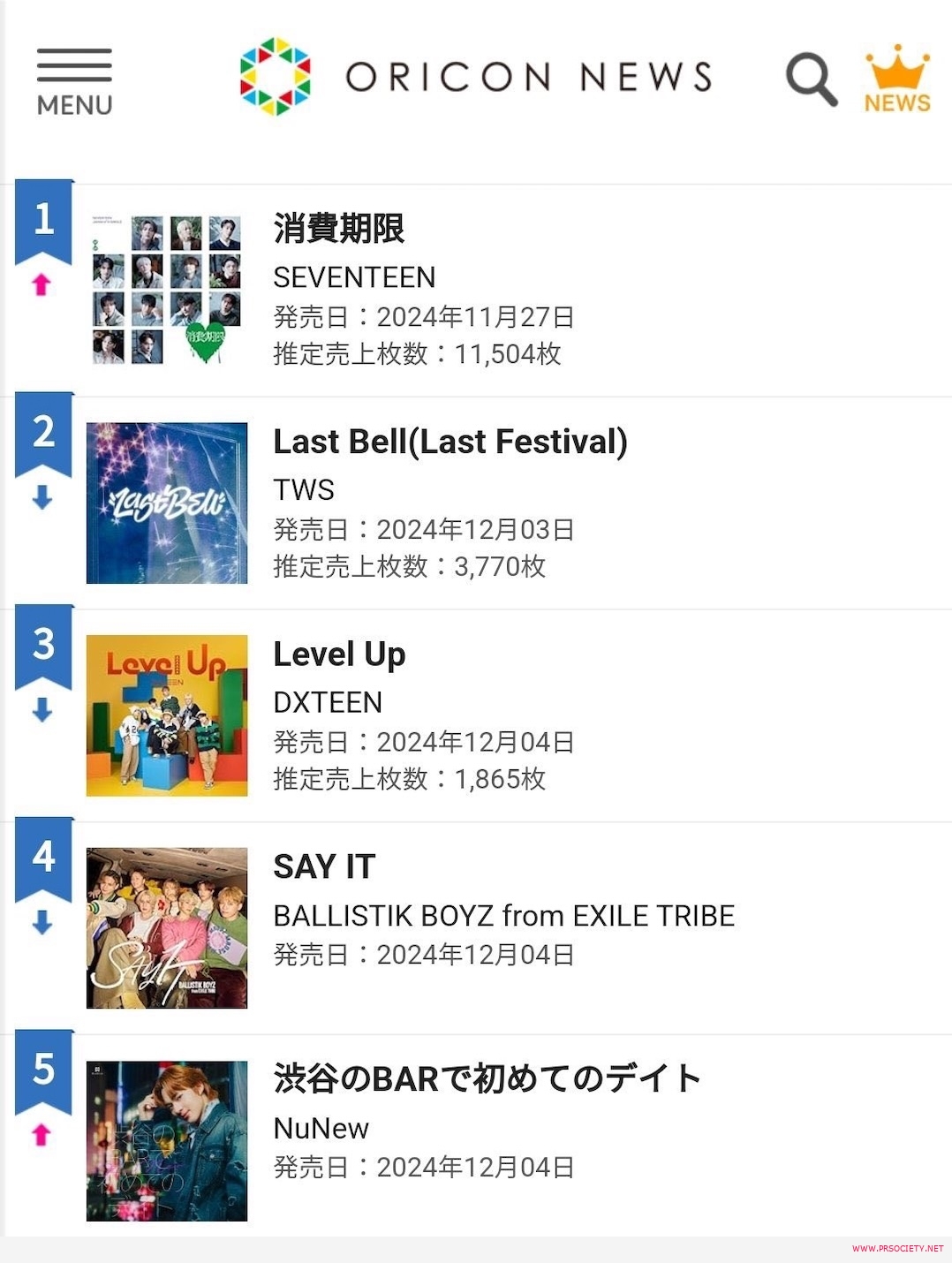Screen dimensions: 952x1263
Task: Tap the search magnifier icon
Action: tap(811, 79)
